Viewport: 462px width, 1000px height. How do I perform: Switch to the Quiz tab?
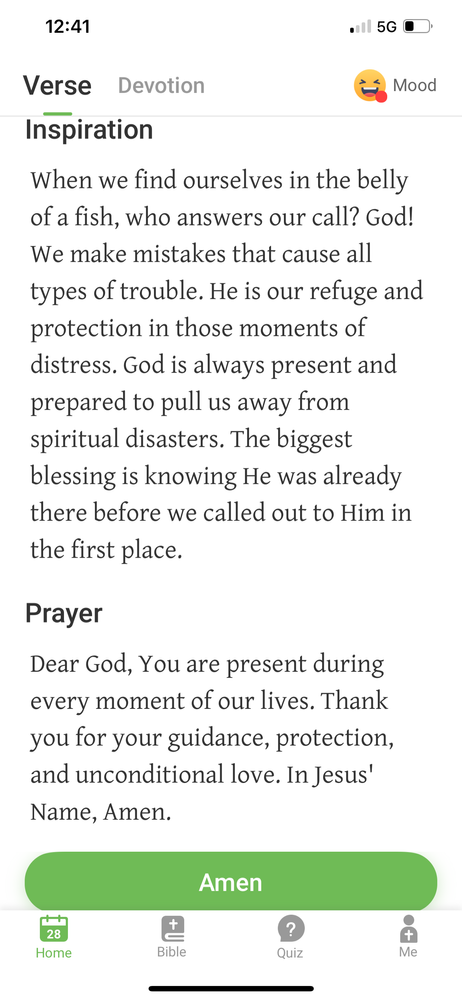coord(290,937)
